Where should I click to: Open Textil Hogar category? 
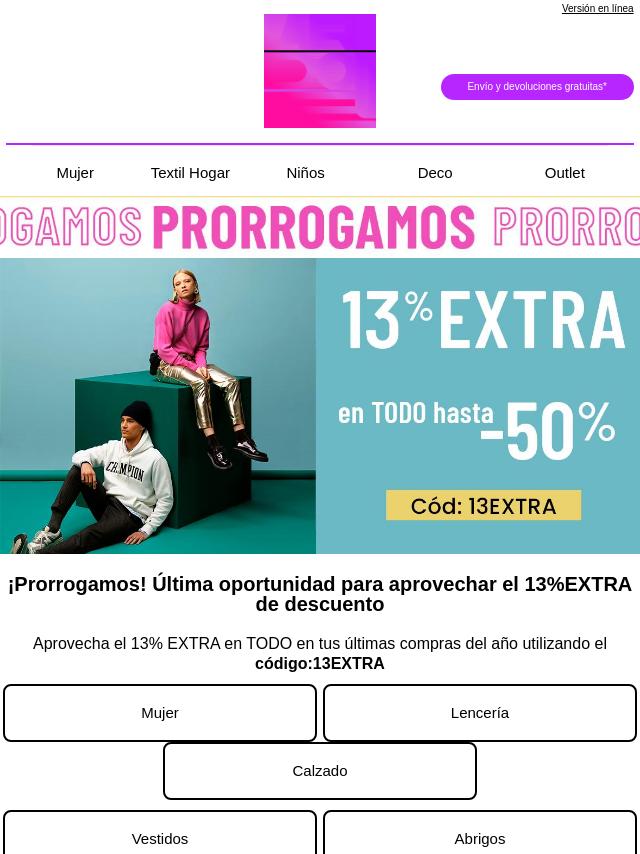click(190, 173)
